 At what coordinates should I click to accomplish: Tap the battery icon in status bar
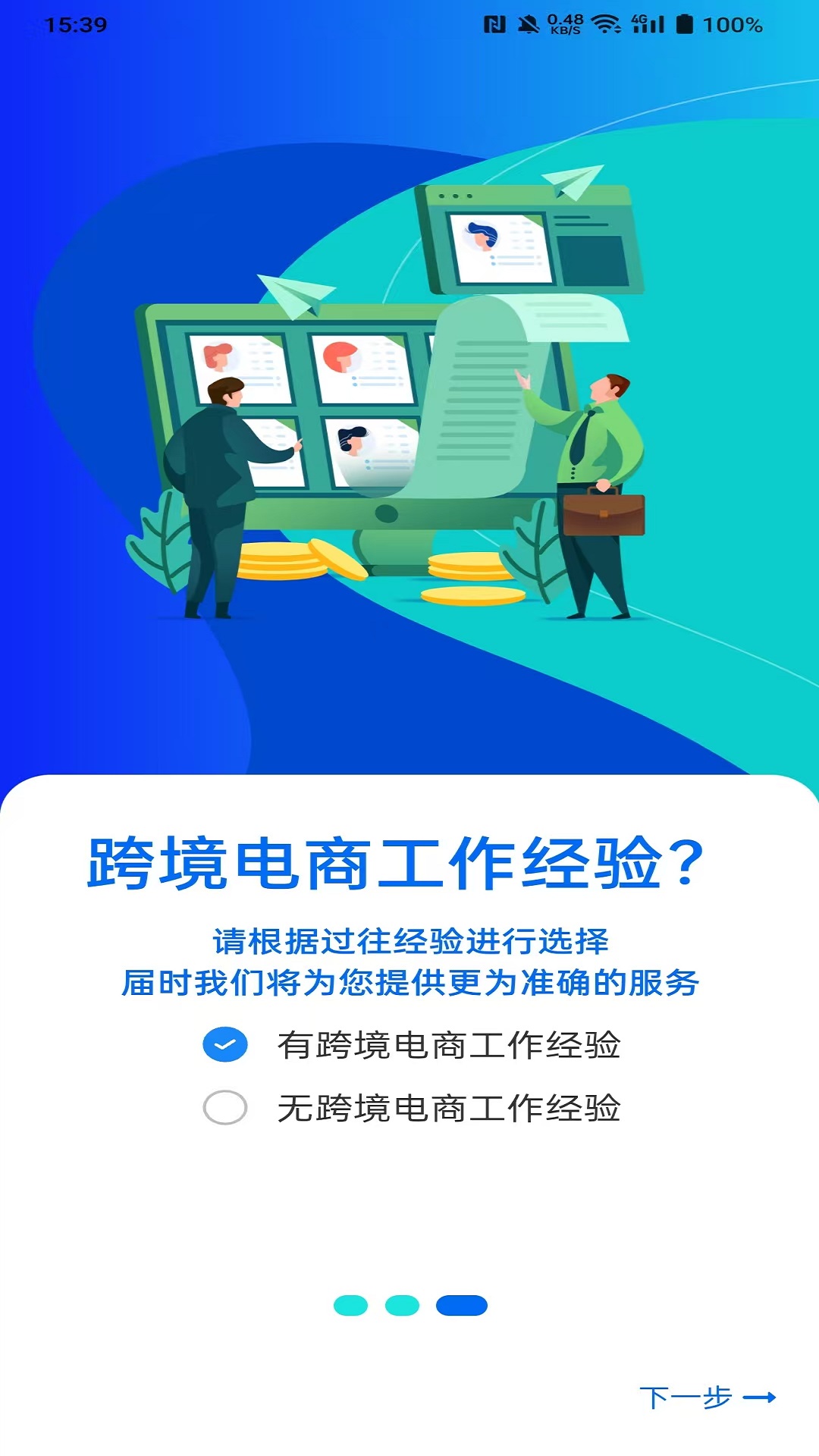(685, 23)
